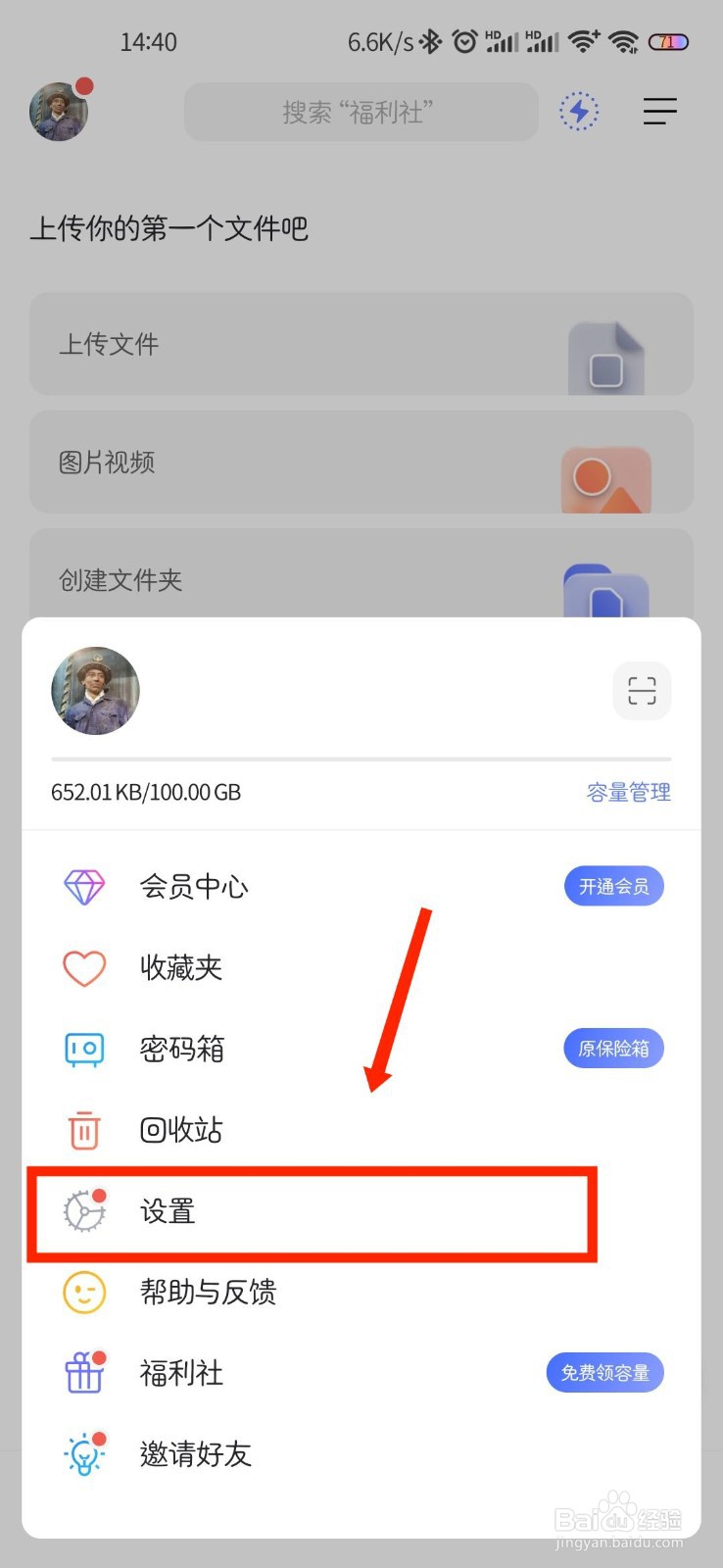Tap the 福利社 gift box icon

83,1372
